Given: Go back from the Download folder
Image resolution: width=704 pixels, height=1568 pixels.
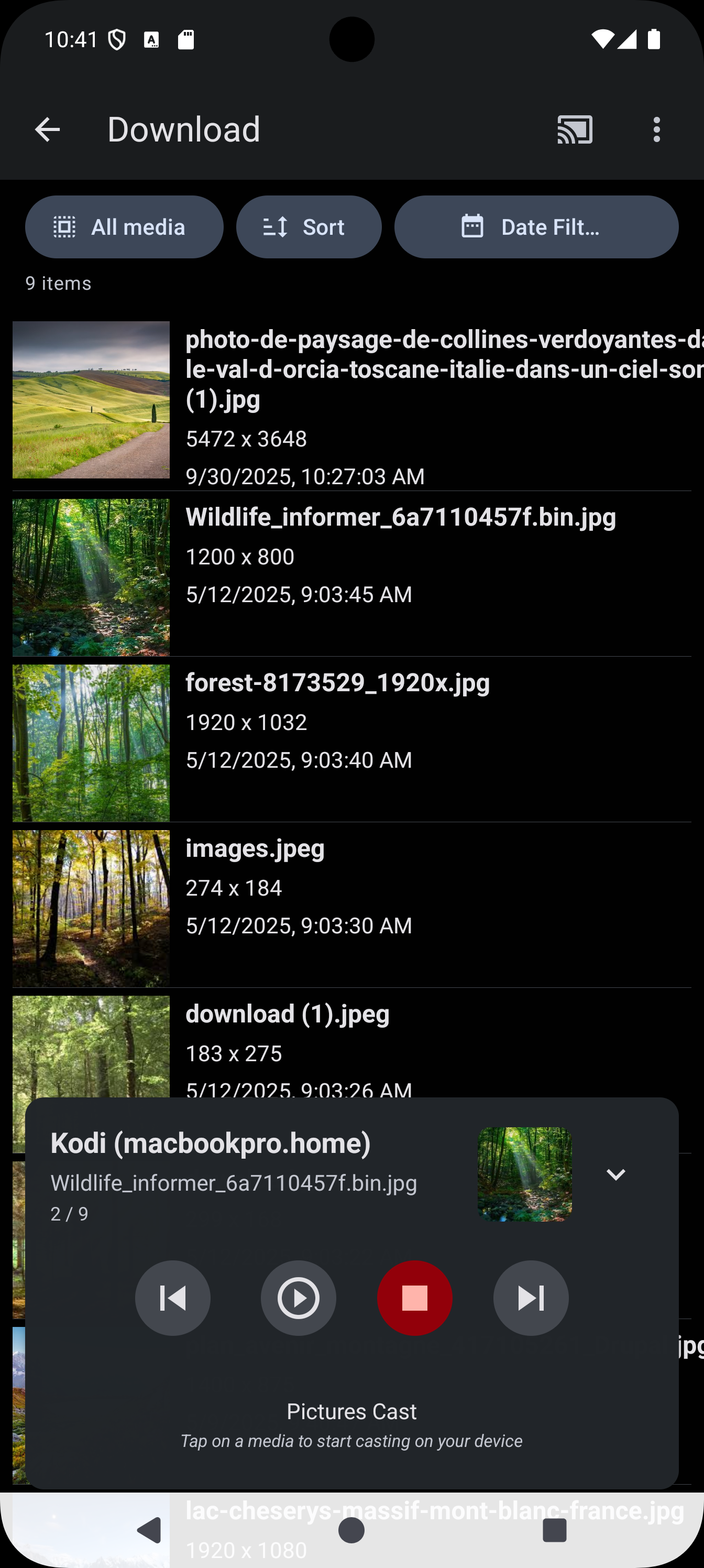Looking at the screenshot, I should [x=48, y=129].
